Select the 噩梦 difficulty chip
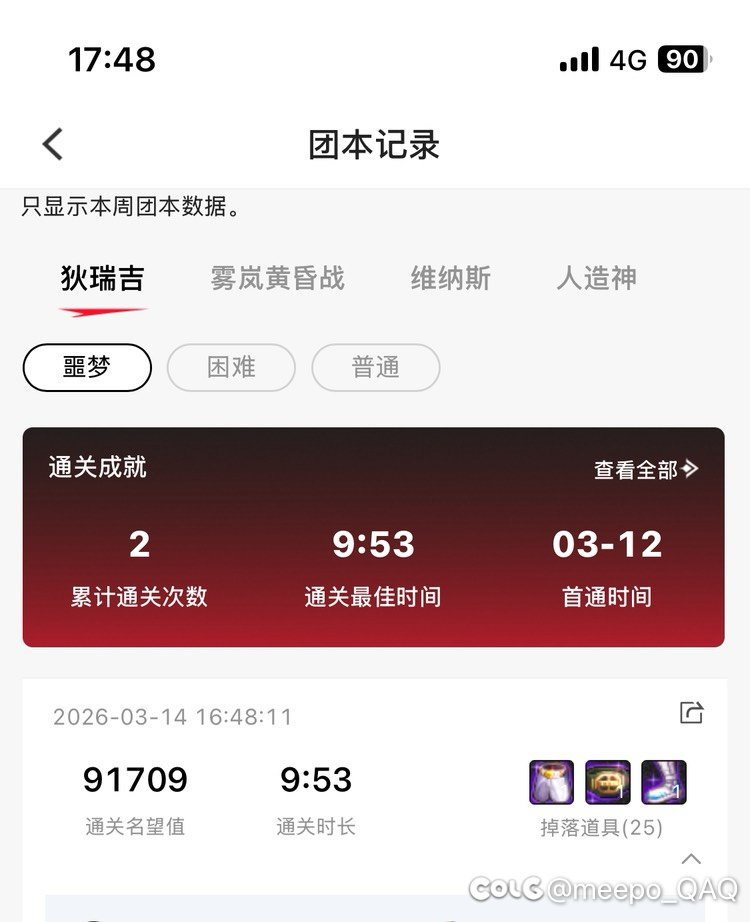The image size is (750, 922). [x=87, y=367]
